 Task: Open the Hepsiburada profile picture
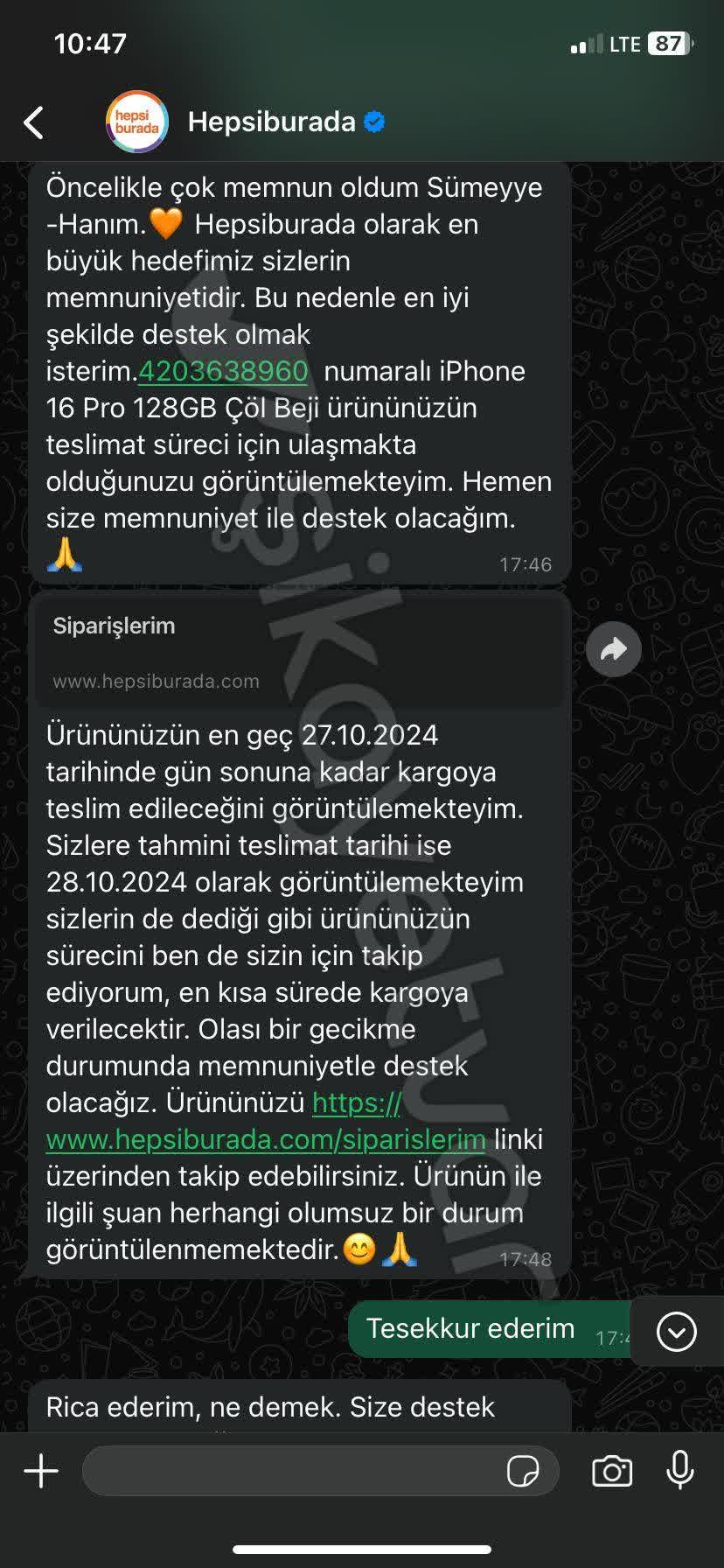click(x=136, y=122)
